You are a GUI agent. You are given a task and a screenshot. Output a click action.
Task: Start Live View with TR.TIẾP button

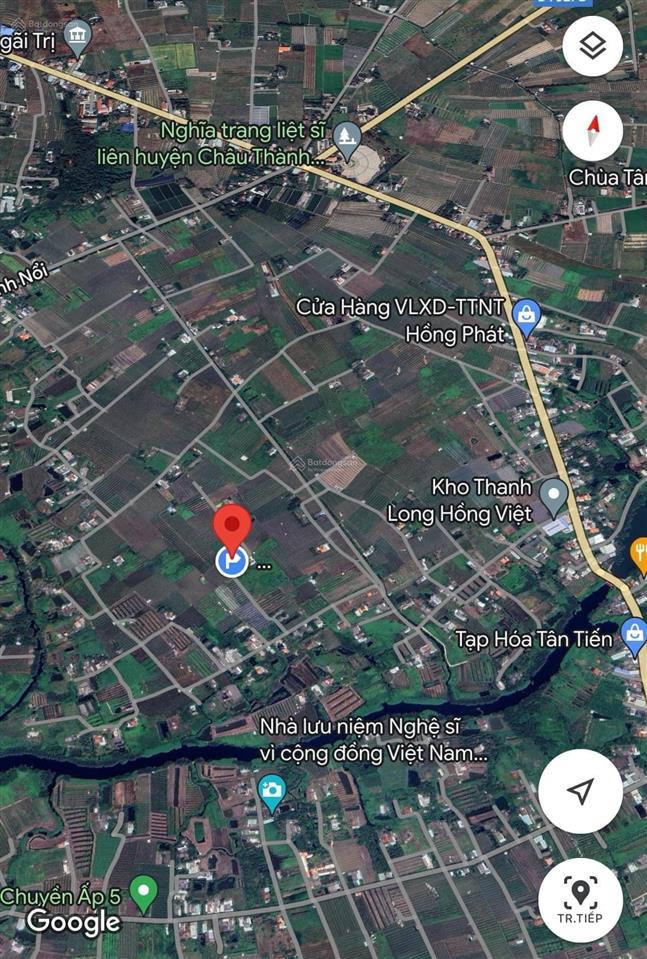point(580,899)
